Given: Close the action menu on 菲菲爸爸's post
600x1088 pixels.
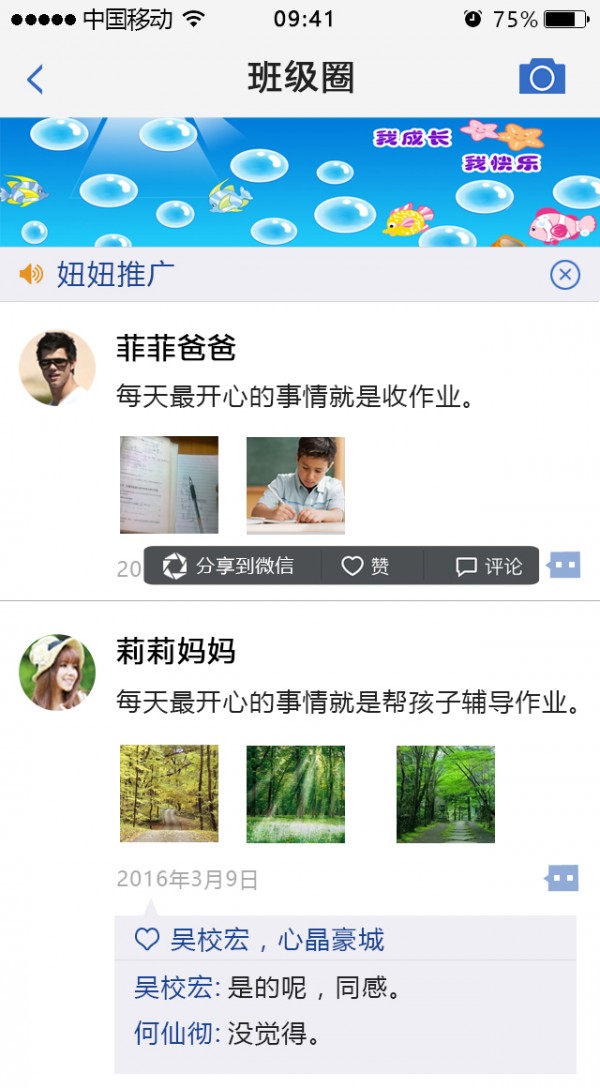Looking at the screenshot, I should coord(564,566).
